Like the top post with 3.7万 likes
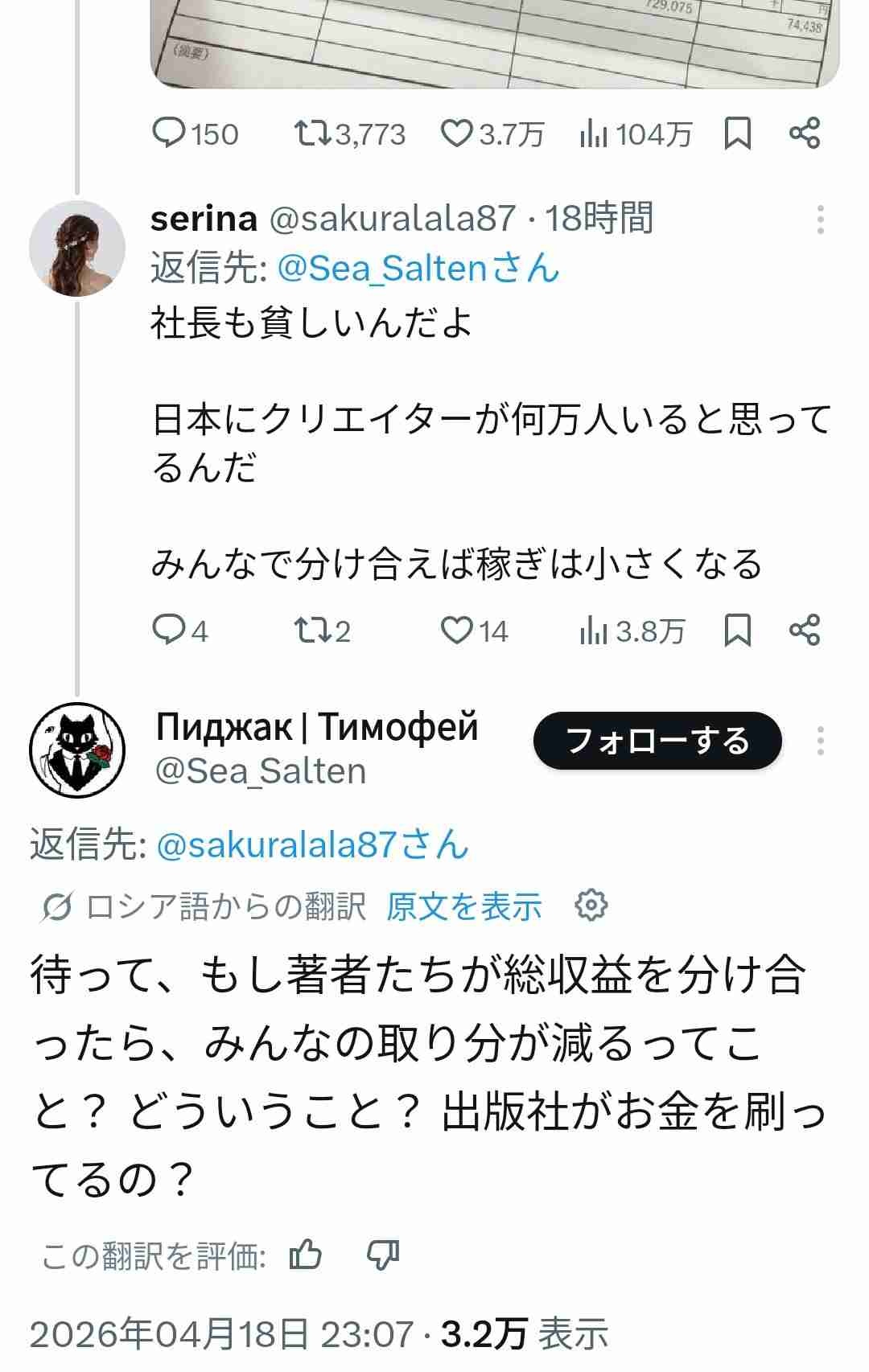 [x=456, y=134]
